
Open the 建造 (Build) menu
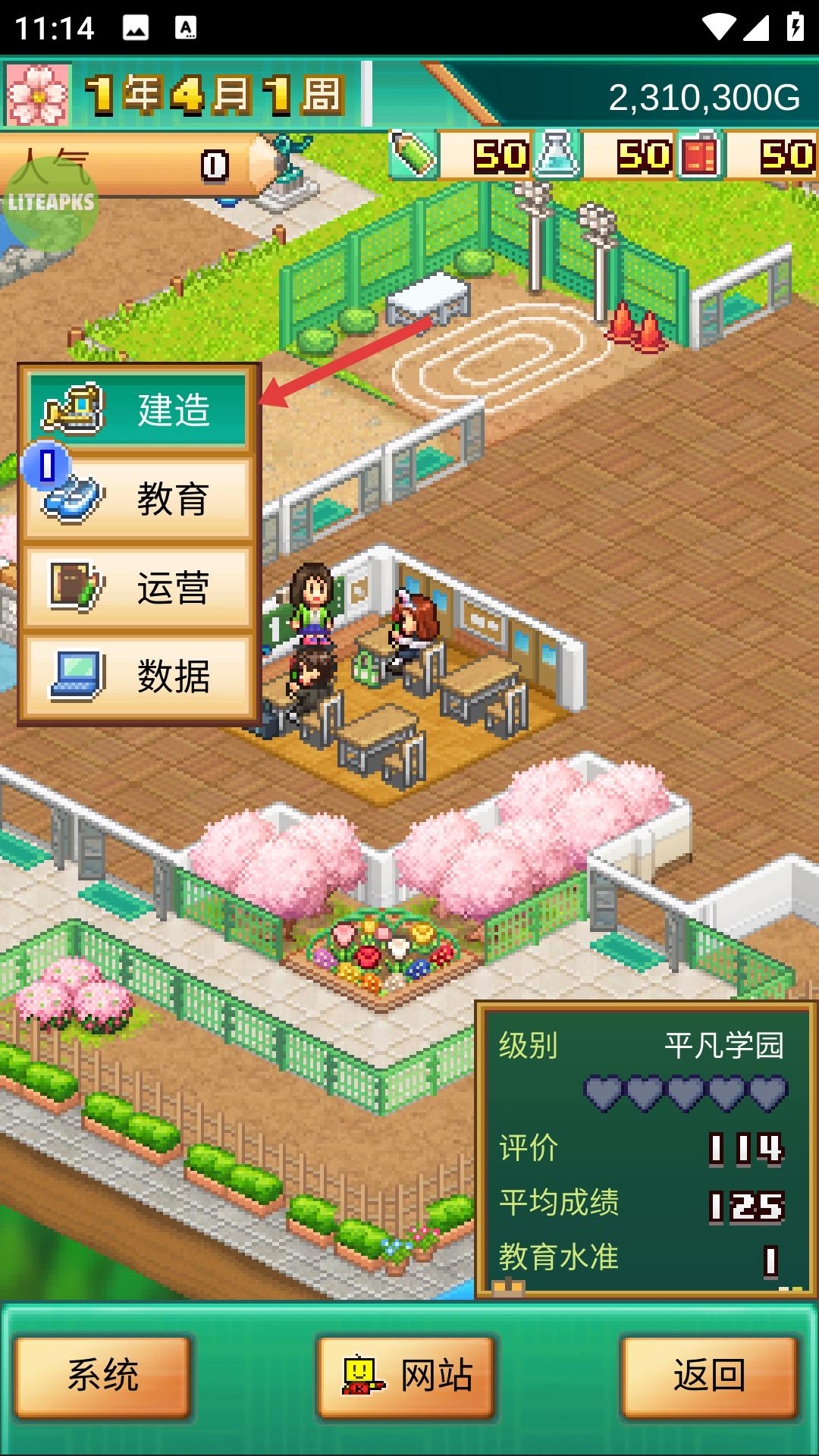(x=139, y=410)
